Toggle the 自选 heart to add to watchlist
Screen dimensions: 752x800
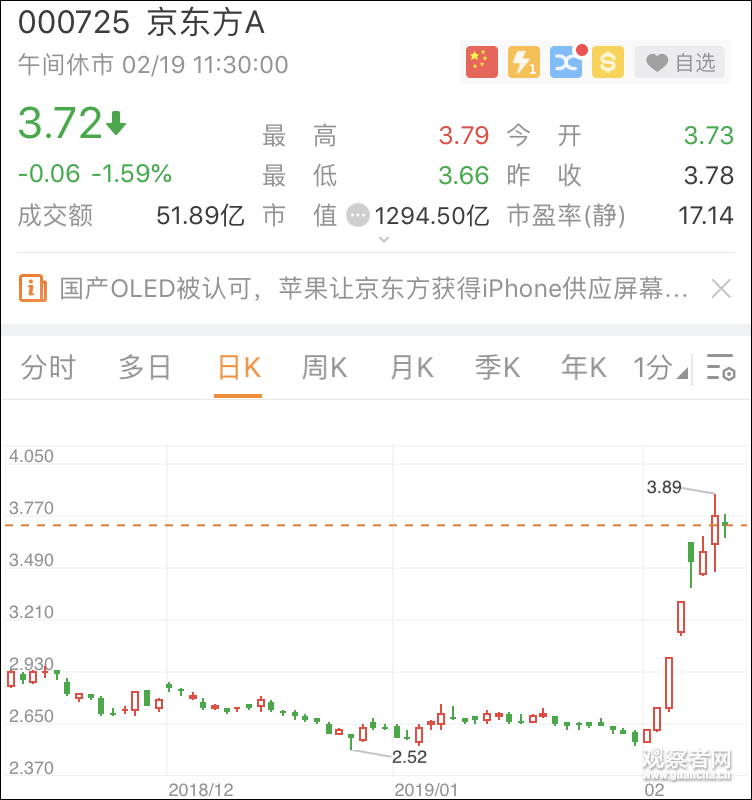coord(679,61)
